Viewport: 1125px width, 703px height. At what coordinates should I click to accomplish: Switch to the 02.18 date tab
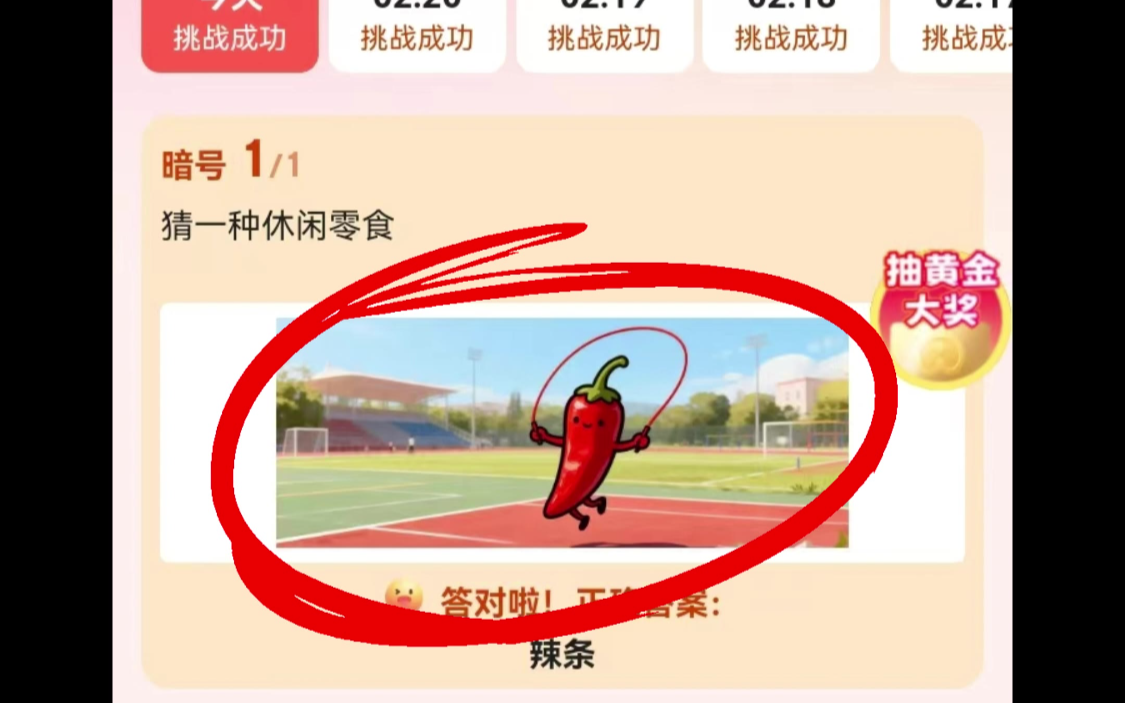pyautogui.click(x=791, y=32)
